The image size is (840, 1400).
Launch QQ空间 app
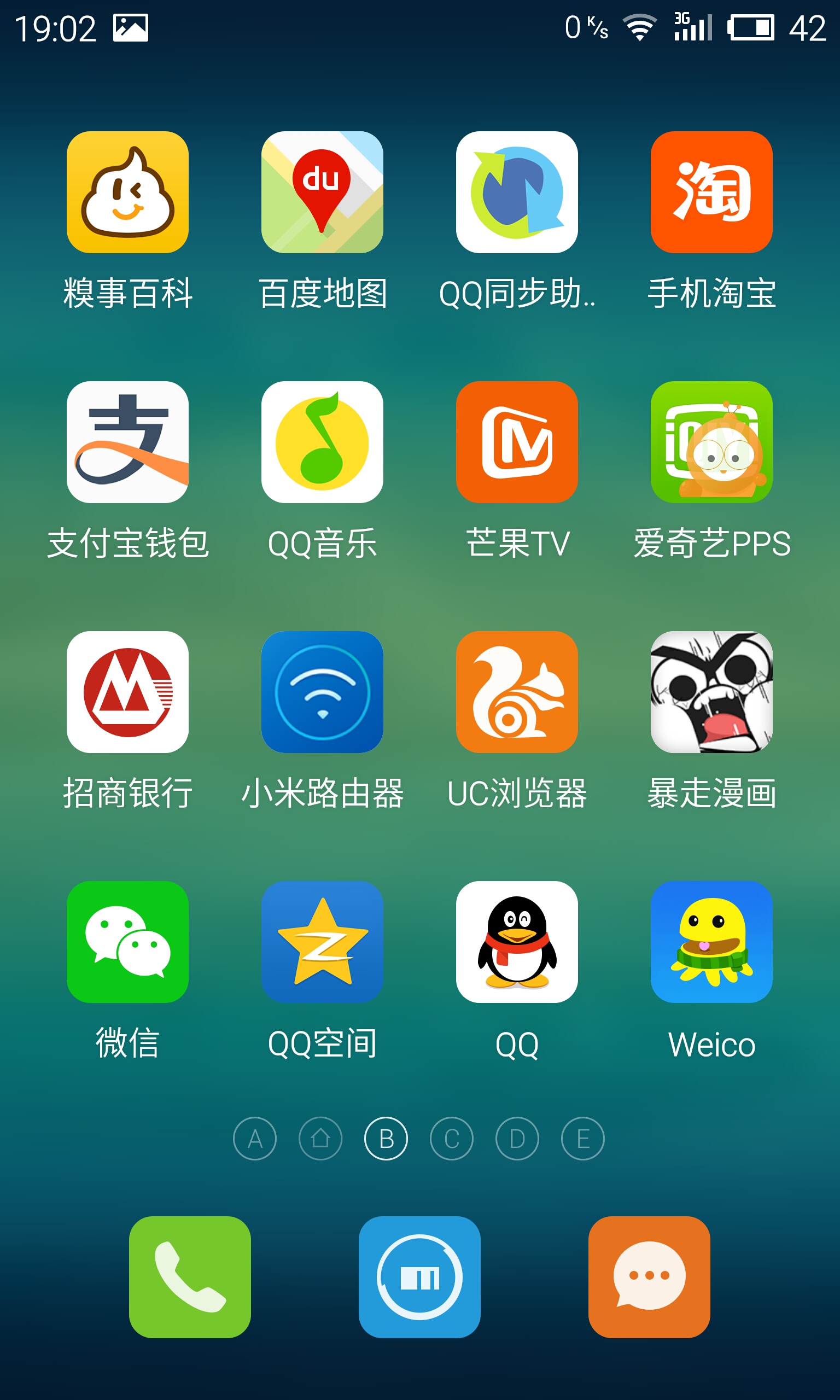322,942
